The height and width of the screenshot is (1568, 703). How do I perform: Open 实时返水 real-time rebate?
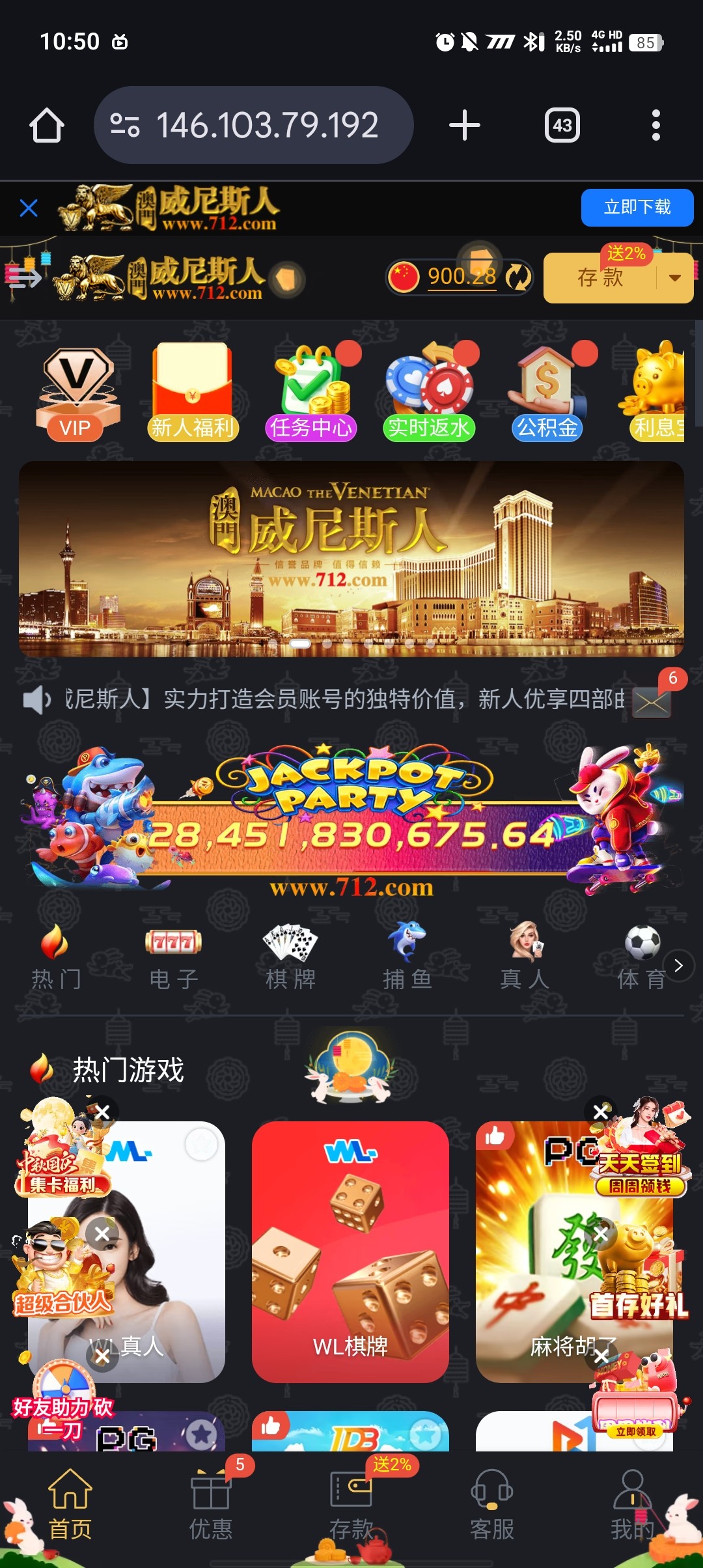coord(428,394)
